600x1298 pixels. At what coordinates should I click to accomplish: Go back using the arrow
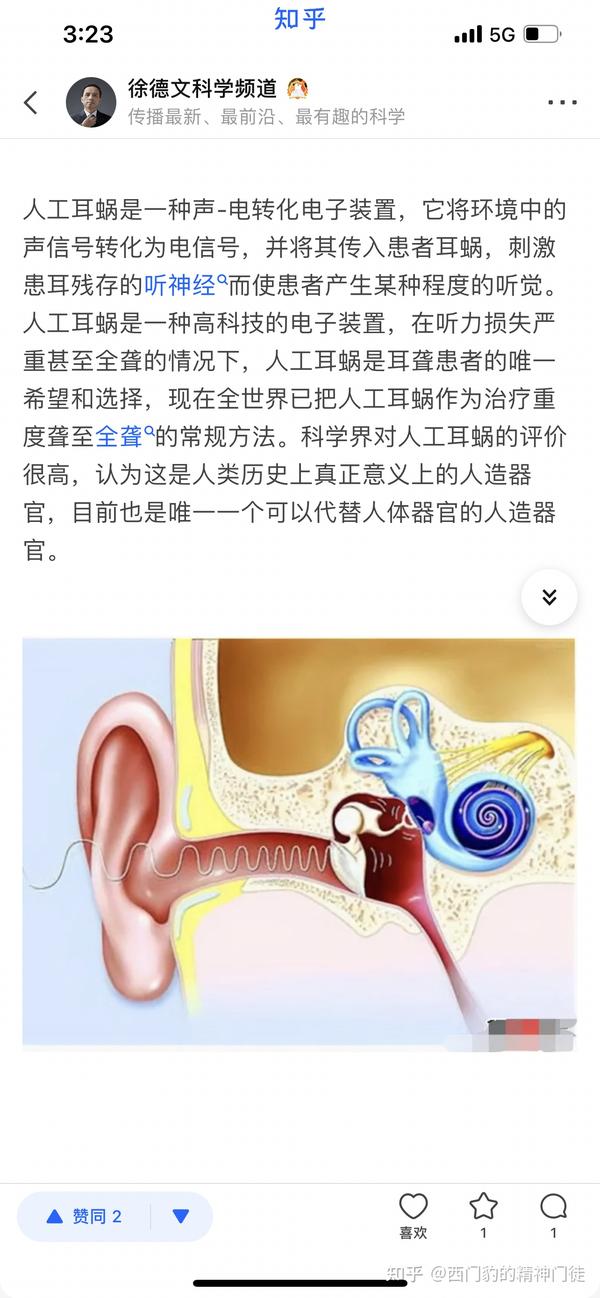(x=30, y=102)
